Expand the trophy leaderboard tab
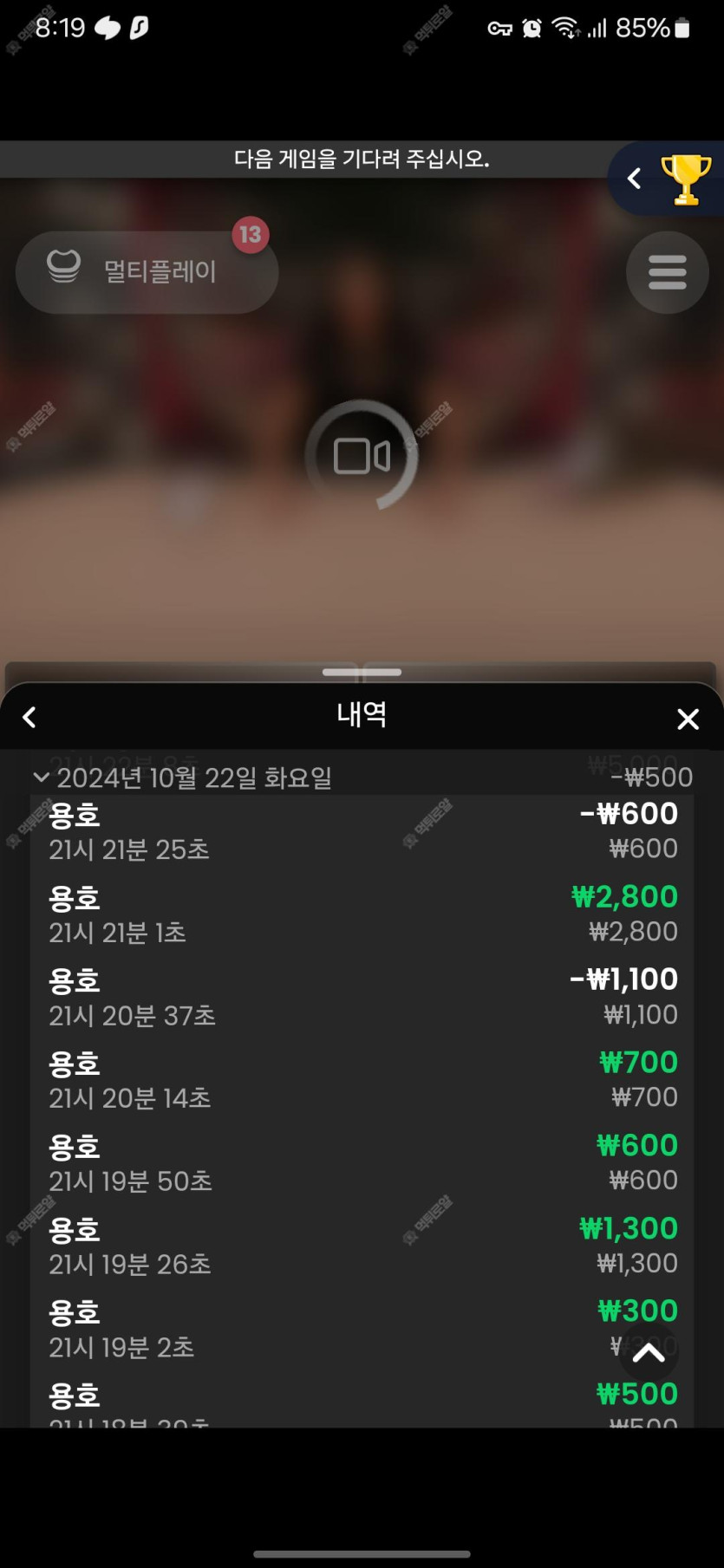 point(666,179)
